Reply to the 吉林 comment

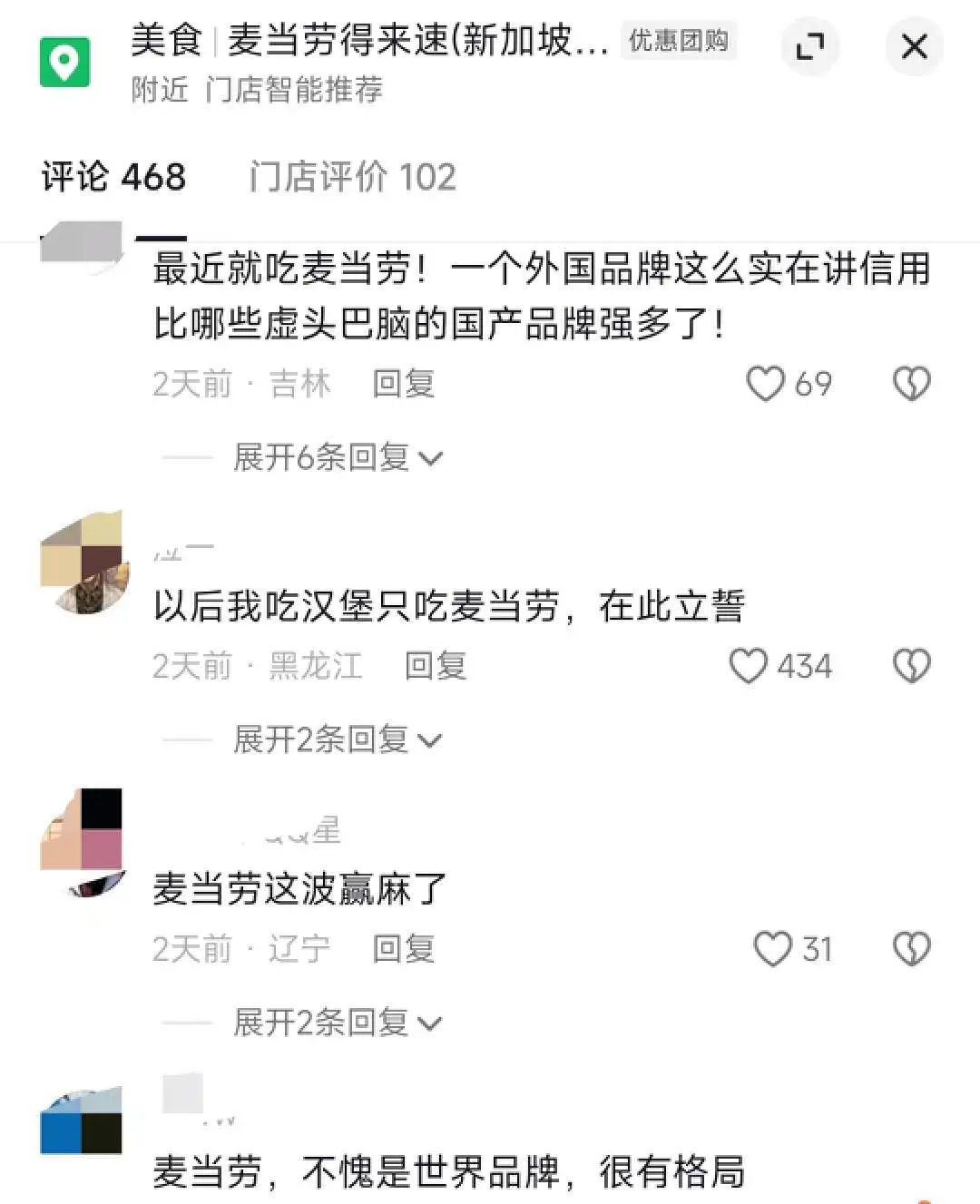tap(404, 384)
